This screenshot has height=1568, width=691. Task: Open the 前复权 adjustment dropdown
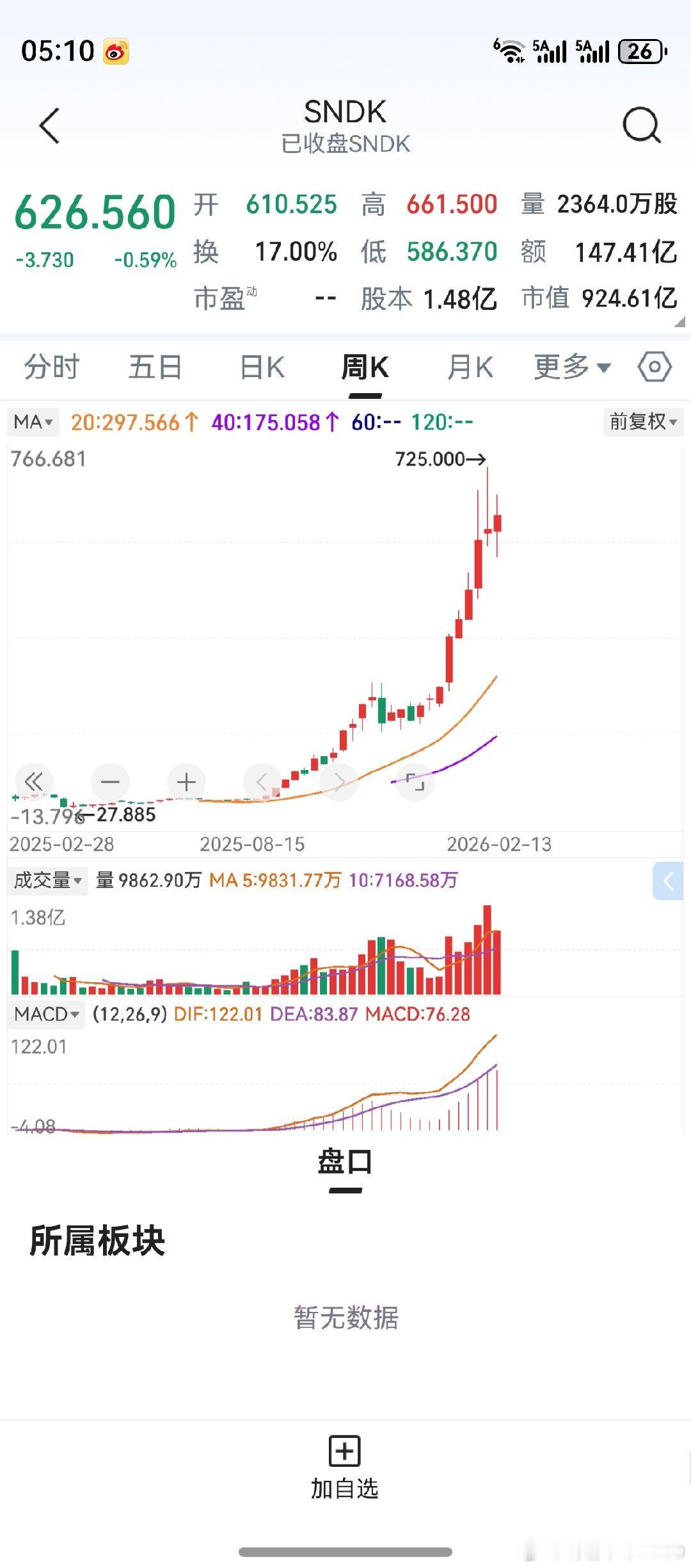click(x=642, y=422)
